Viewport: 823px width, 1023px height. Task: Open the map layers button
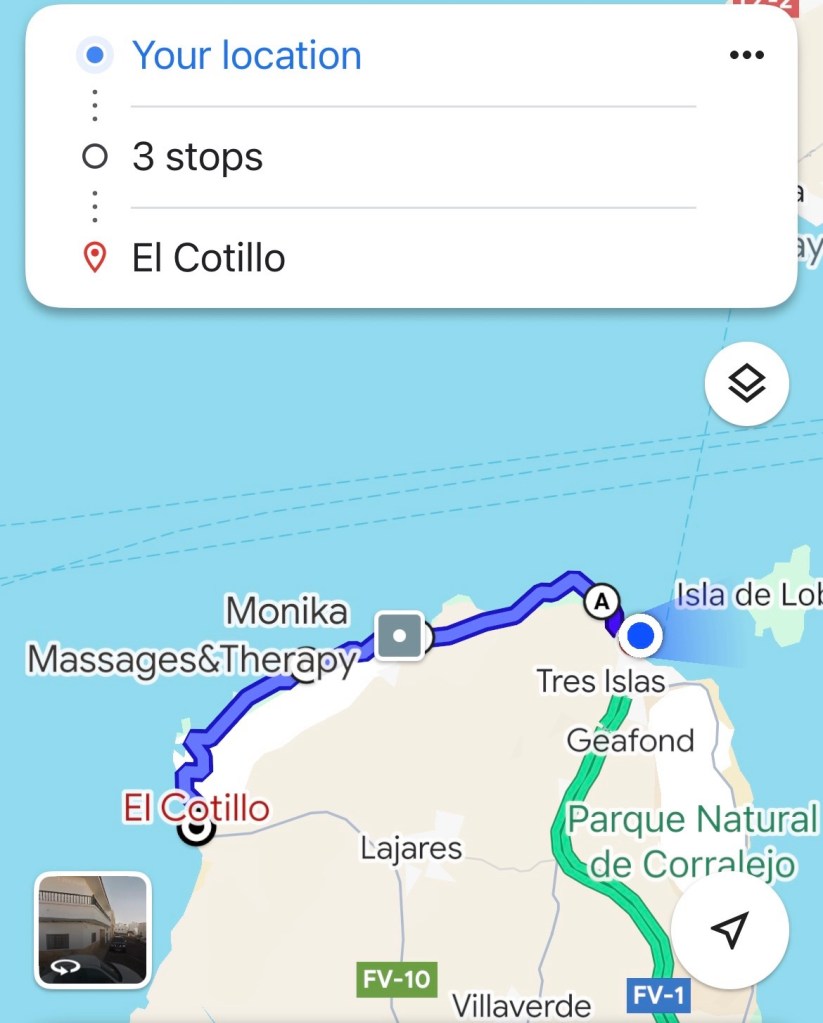click(x=746, y=384)
